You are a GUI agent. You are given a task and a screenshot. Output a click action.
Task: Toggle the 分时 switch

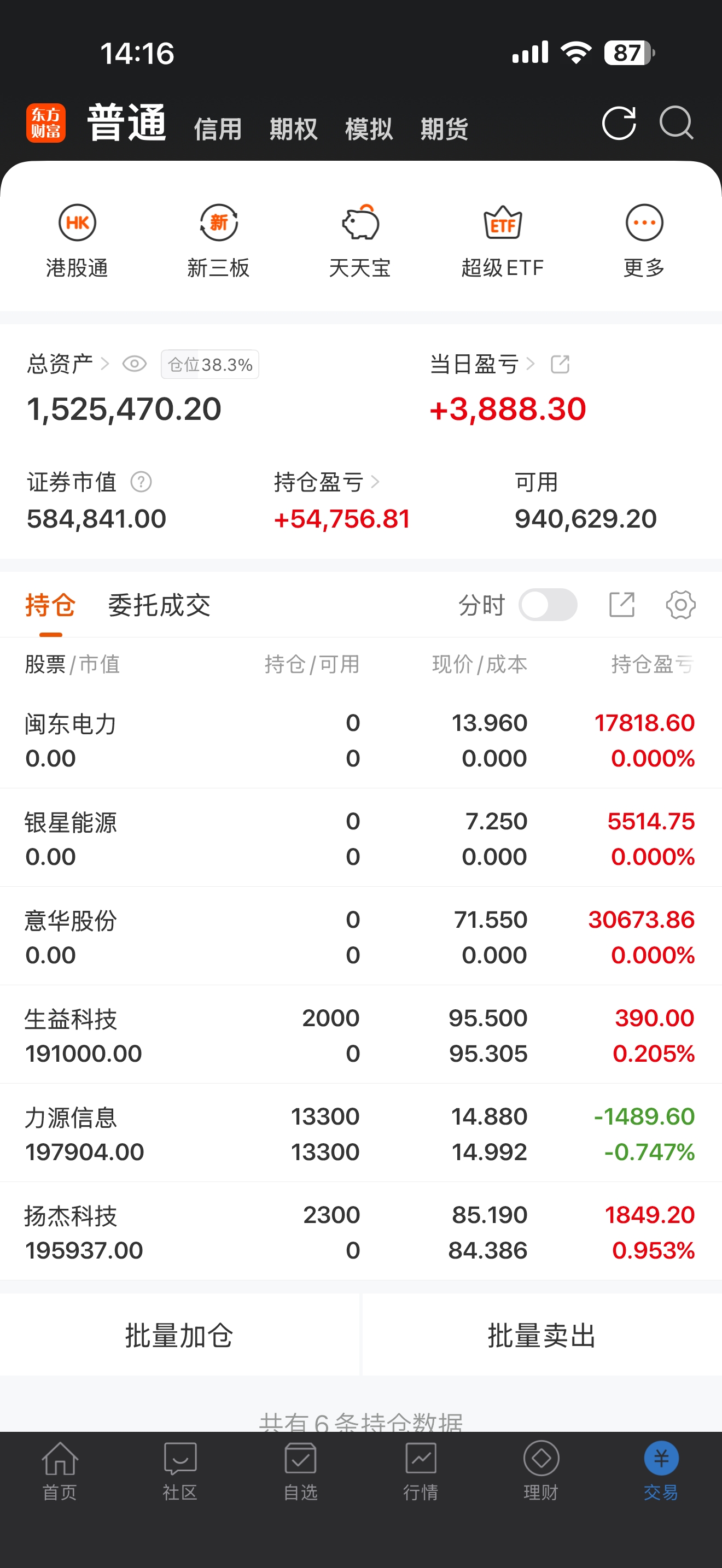(548, 605)
